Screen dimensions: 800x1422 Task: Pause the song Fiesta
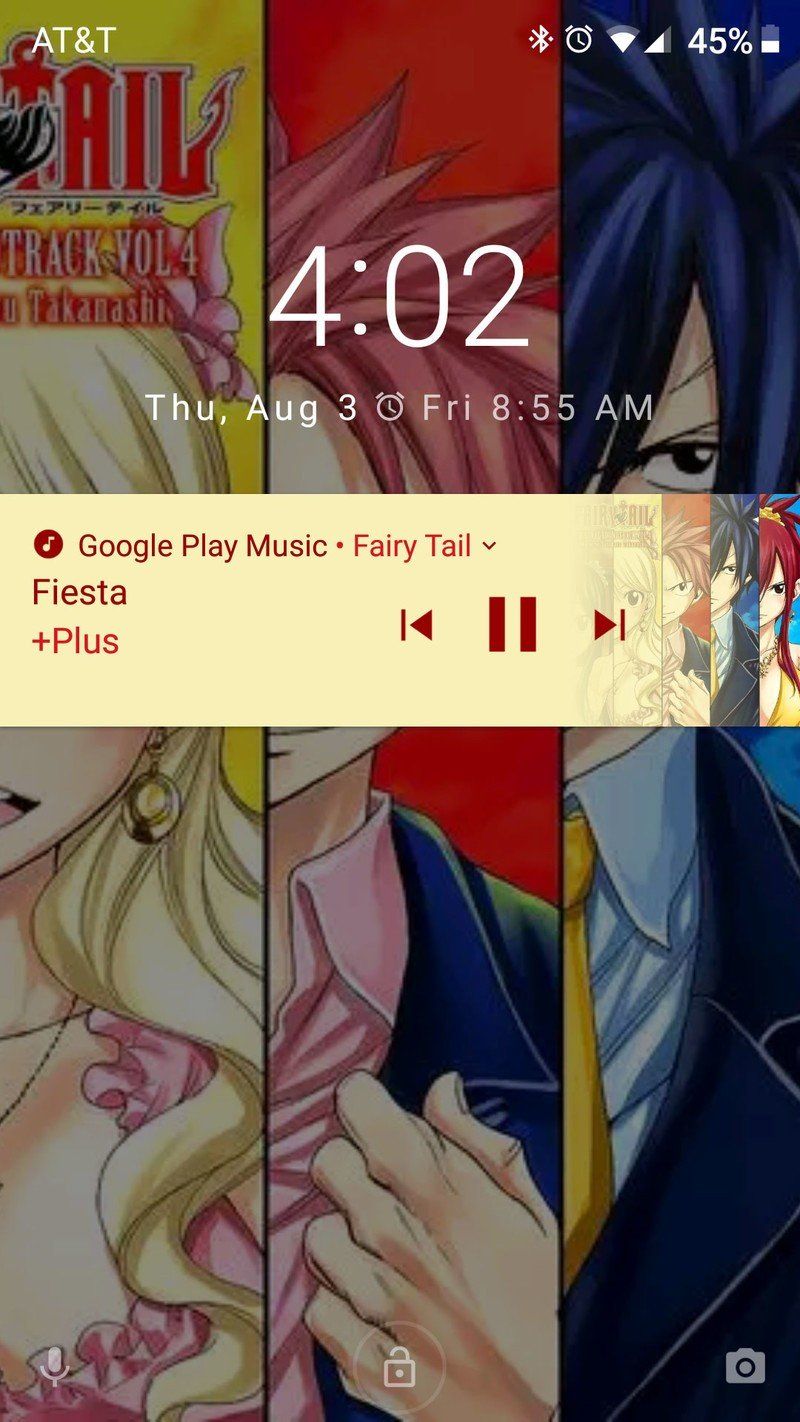click(x=512, y=625)
